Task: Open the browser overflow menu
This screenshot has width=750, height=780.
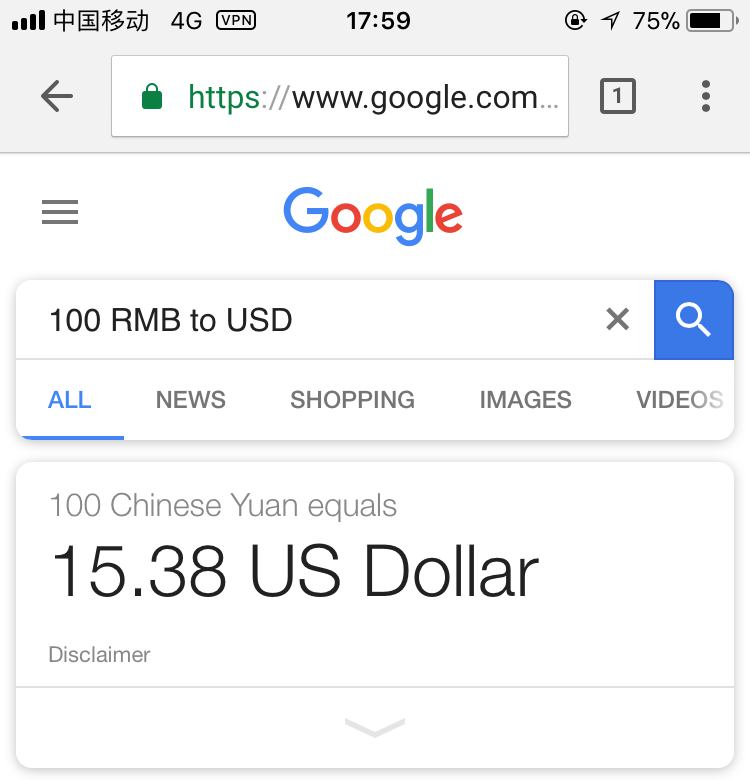Action: [706, 96]
